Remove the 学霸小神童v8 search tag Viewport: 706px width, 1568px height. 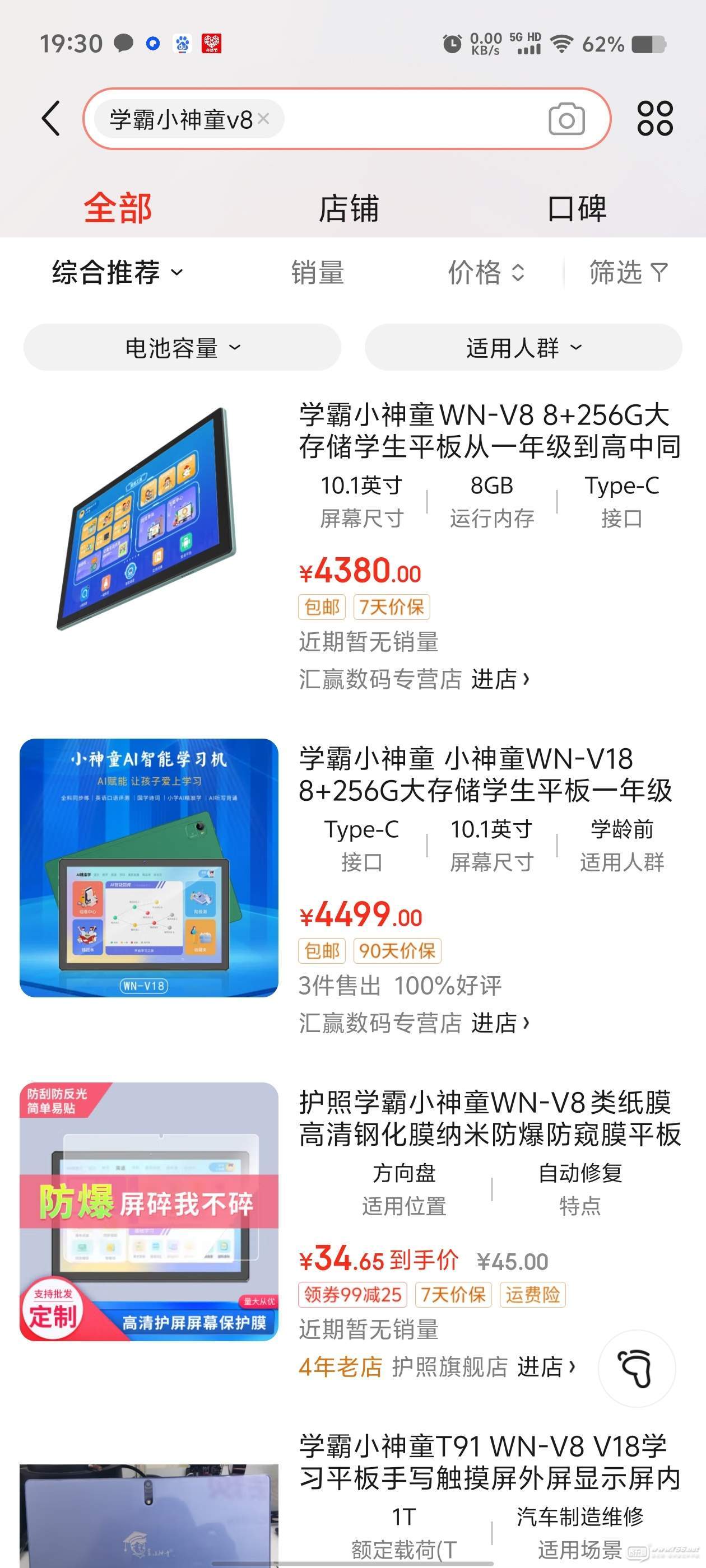(263, 118)
